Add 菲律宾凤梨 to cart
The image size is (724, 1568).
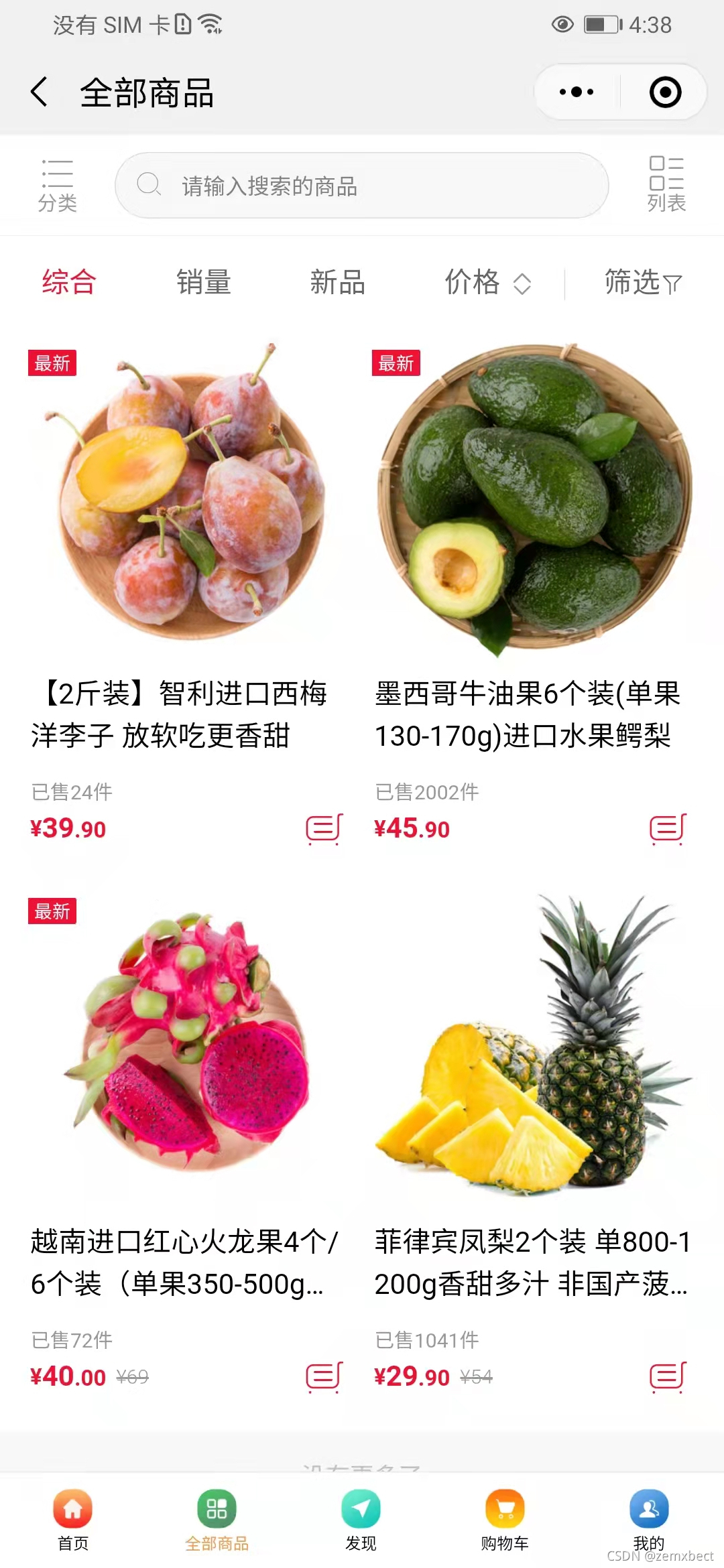[x=668, y=1377]
